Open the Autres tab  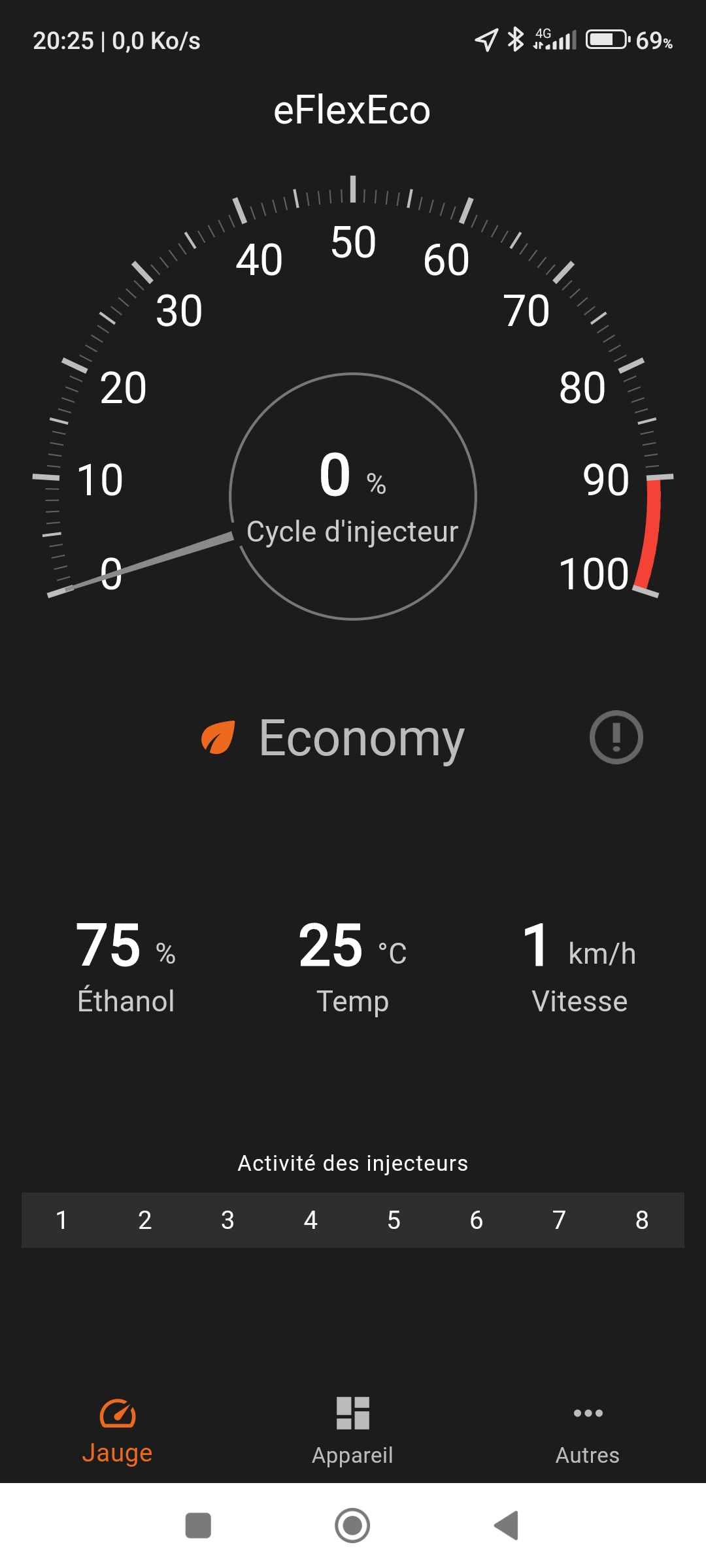[x=588, y=1431]
